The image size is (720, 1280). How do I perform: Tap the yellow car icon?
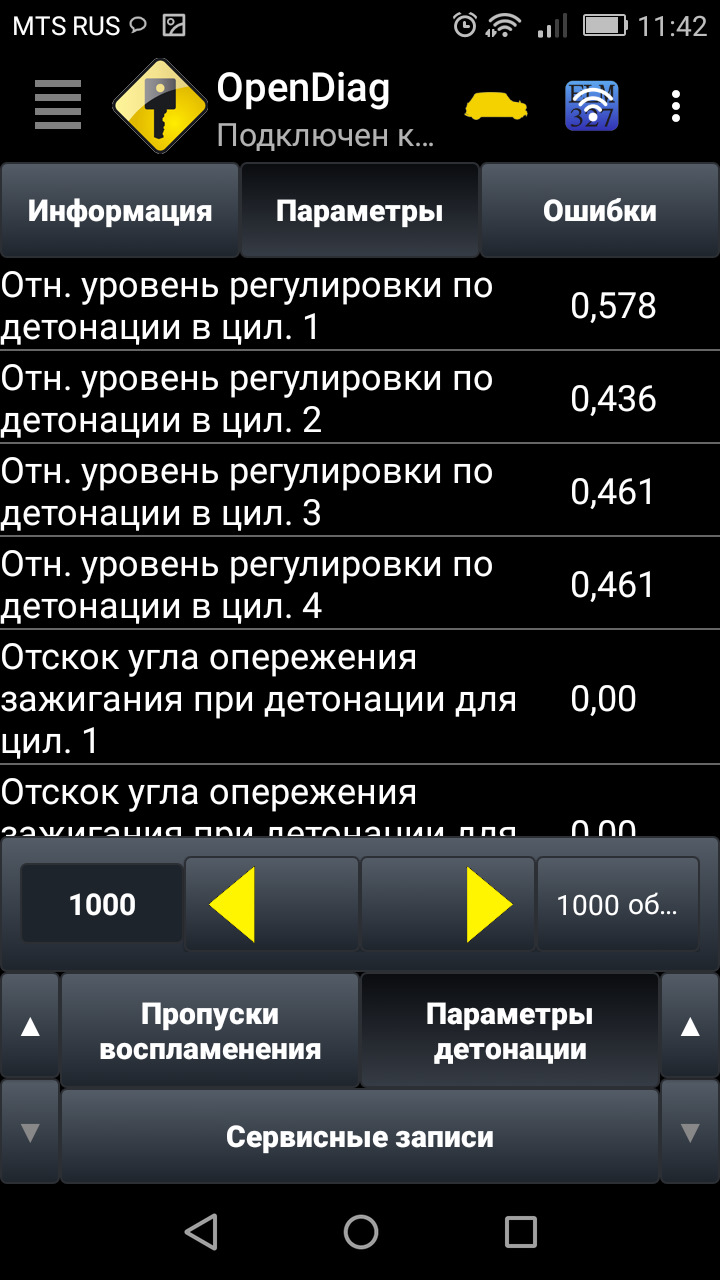[497, 105]
